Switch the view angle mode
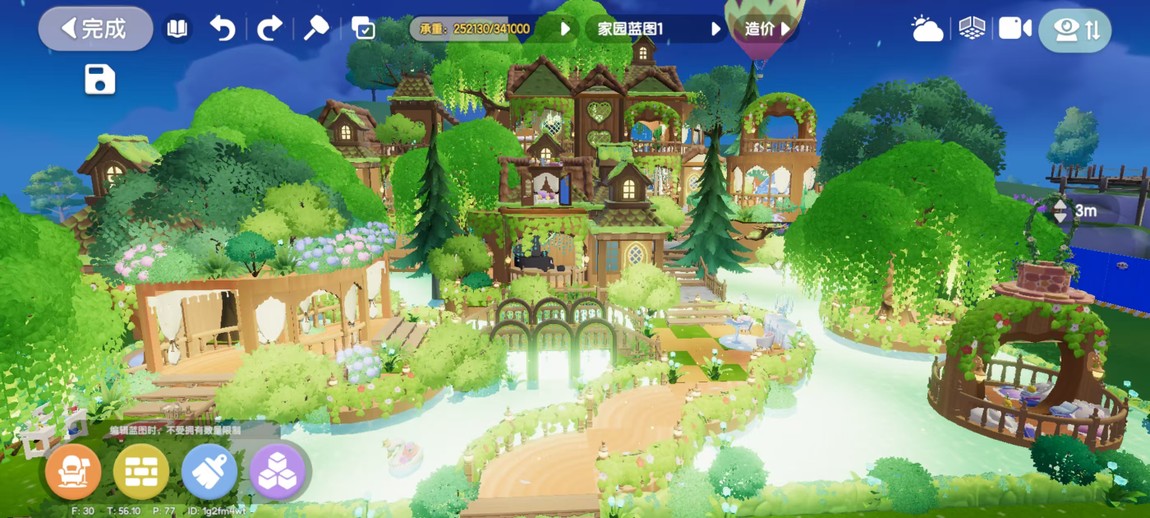The height and width of the screenshot is (518, 1150). coord(1076,30)
